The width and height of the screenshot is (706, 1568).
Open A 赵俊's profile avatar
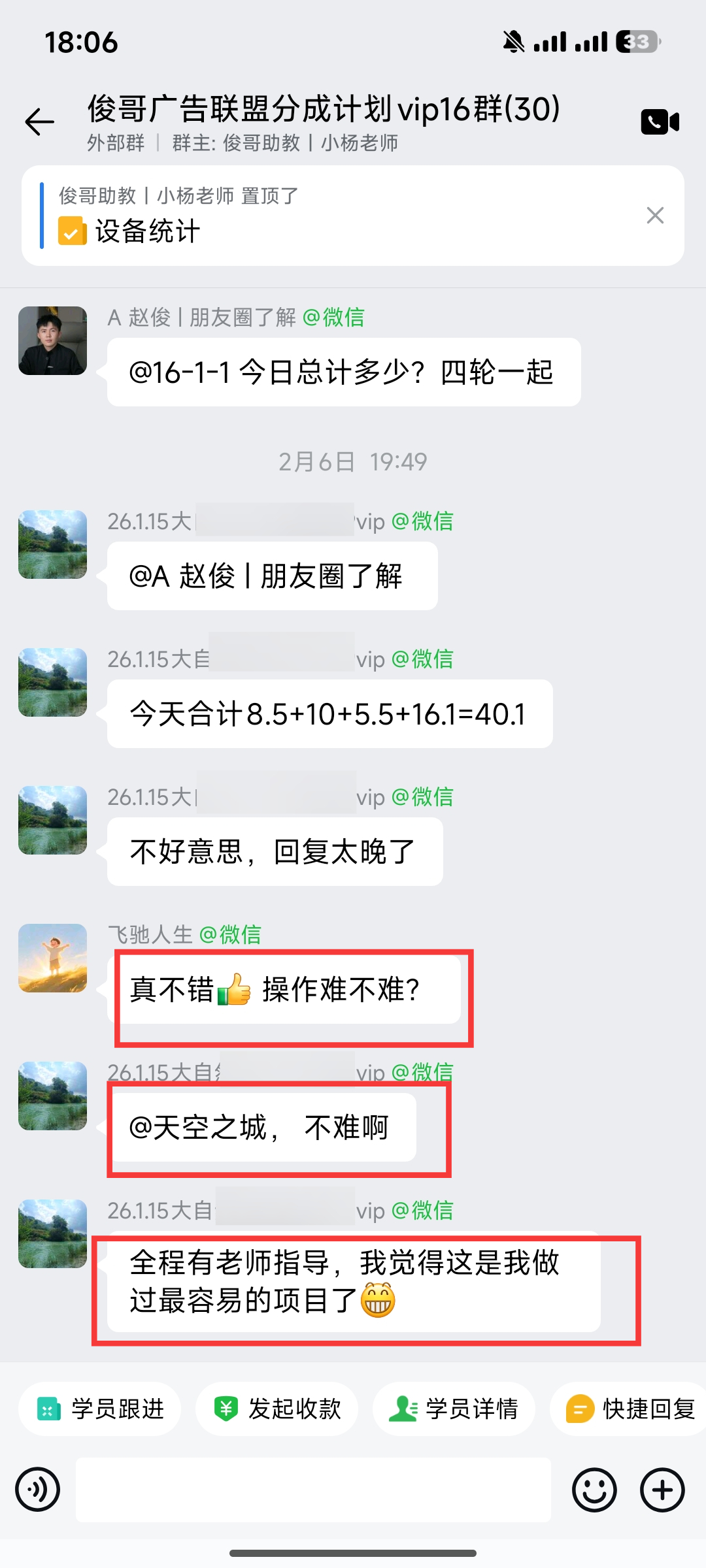[52, 341]
